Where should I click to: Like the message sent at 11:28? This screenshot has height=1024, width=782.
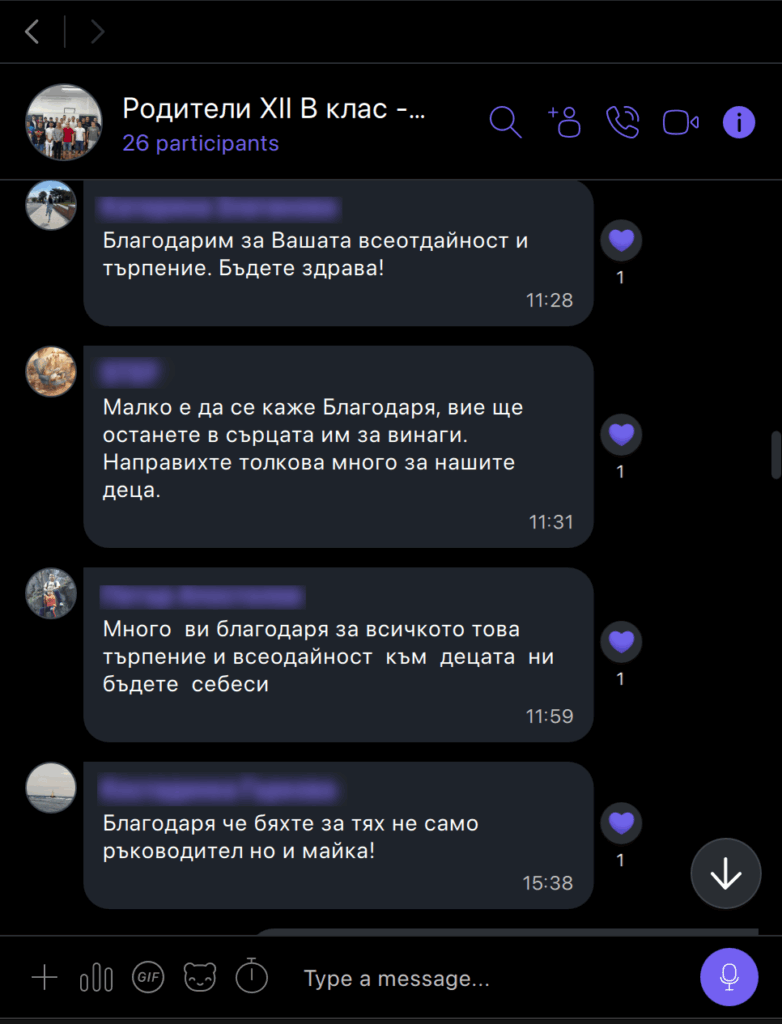621,240
